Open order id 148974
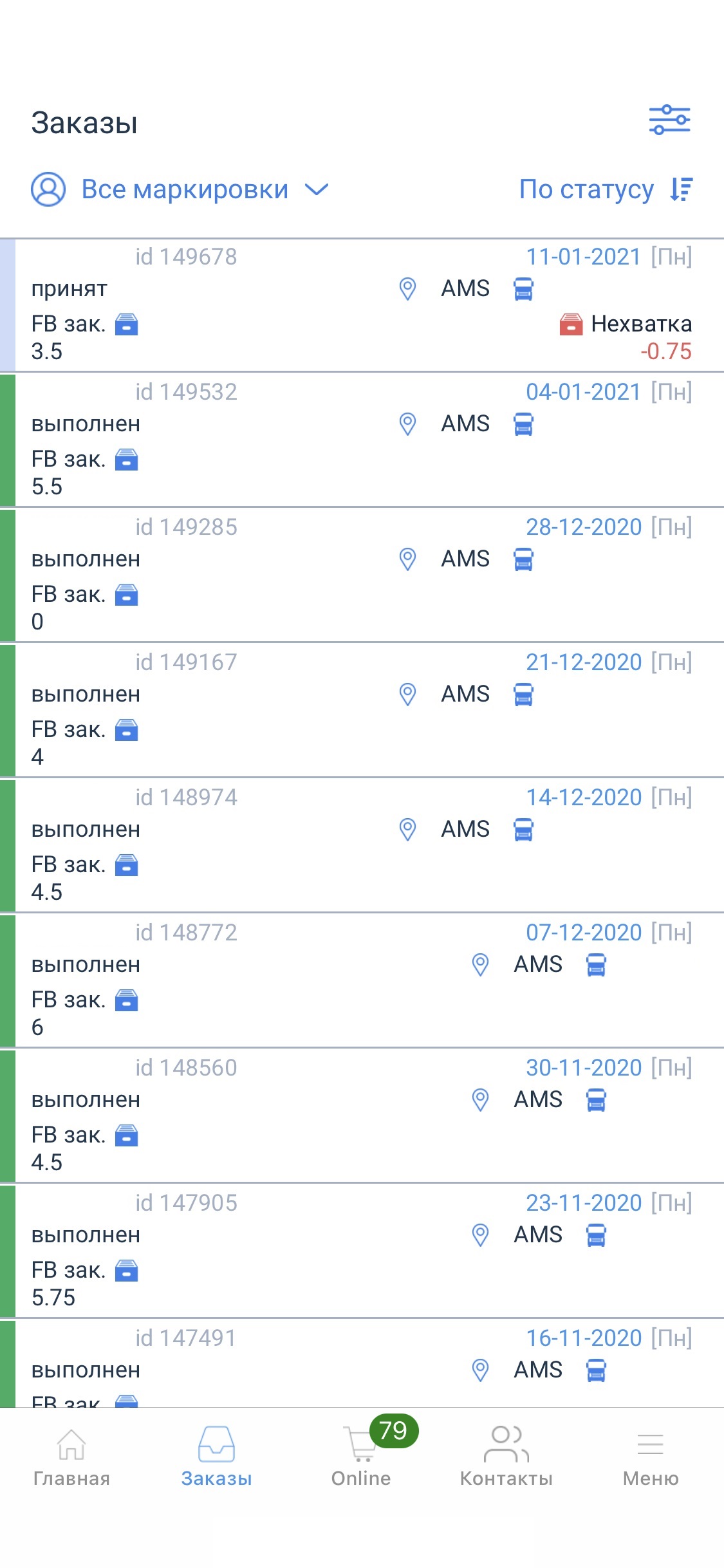Screen dimensions: 724x1568 click(362, 846)
